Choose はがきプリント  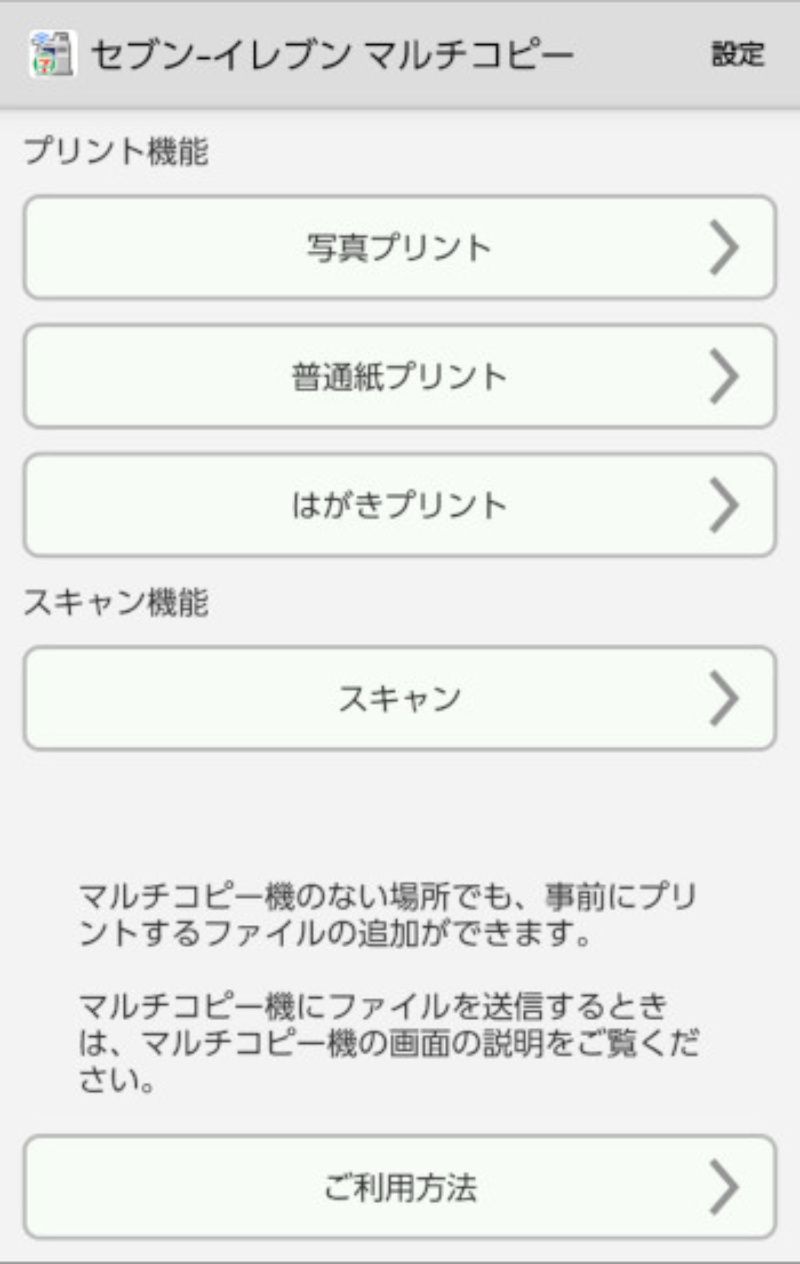pos(400,505)
